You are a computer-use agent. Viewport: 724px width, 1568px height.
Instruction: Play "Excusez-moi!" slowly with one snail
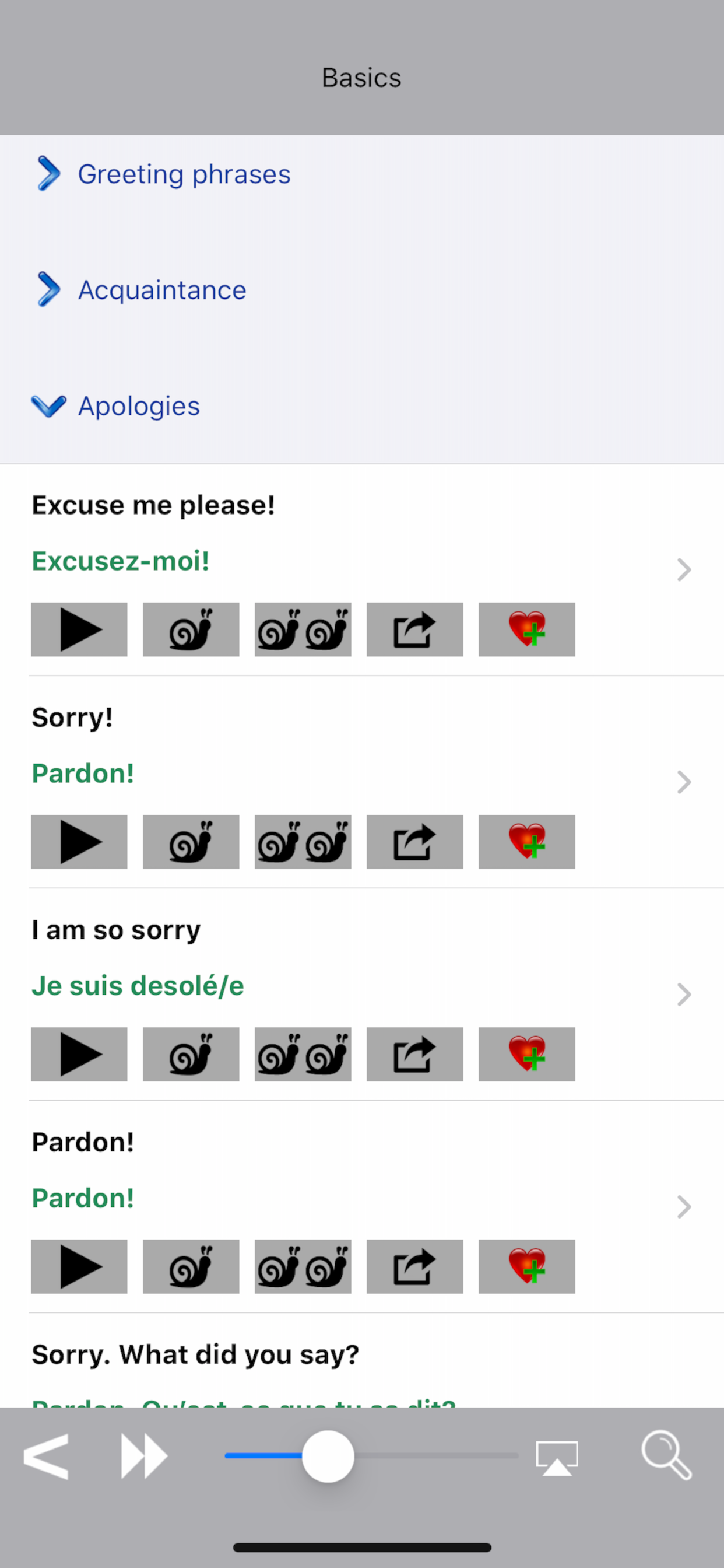(x=191, y=629)
